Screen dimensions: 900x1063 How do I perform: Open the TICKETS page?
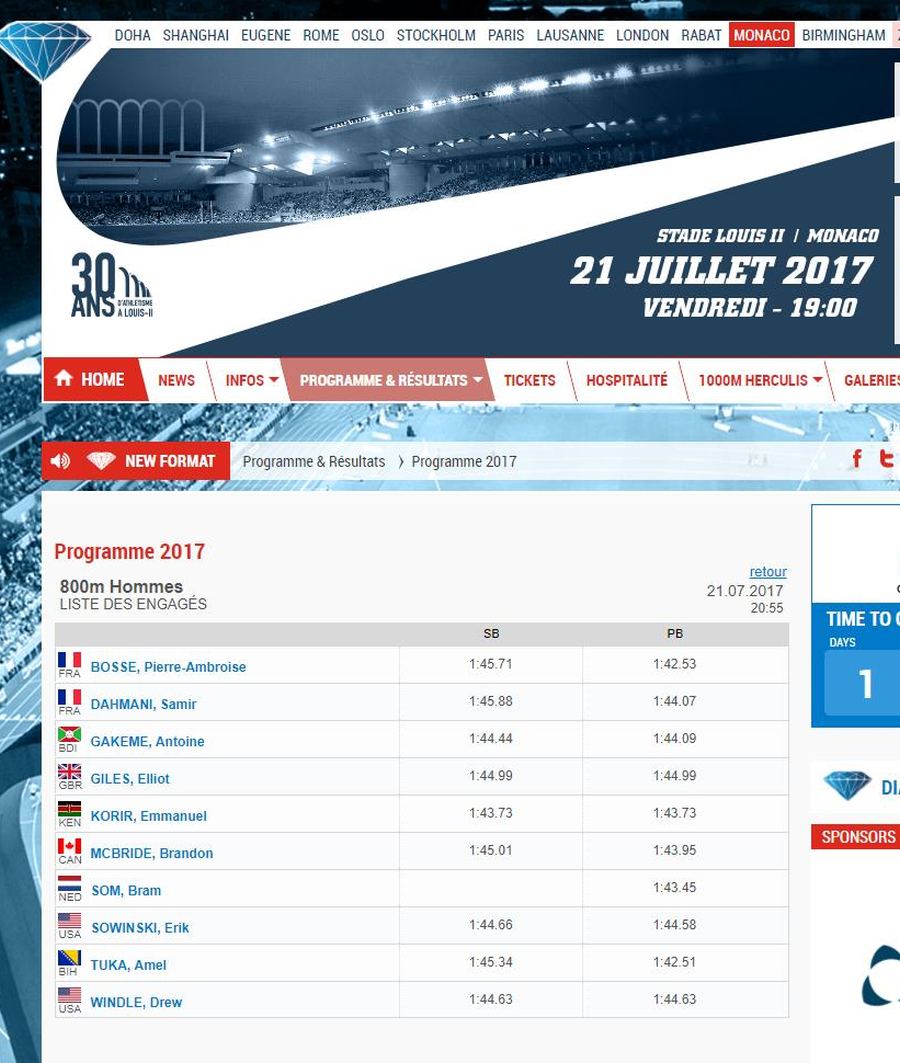(529, 380)
